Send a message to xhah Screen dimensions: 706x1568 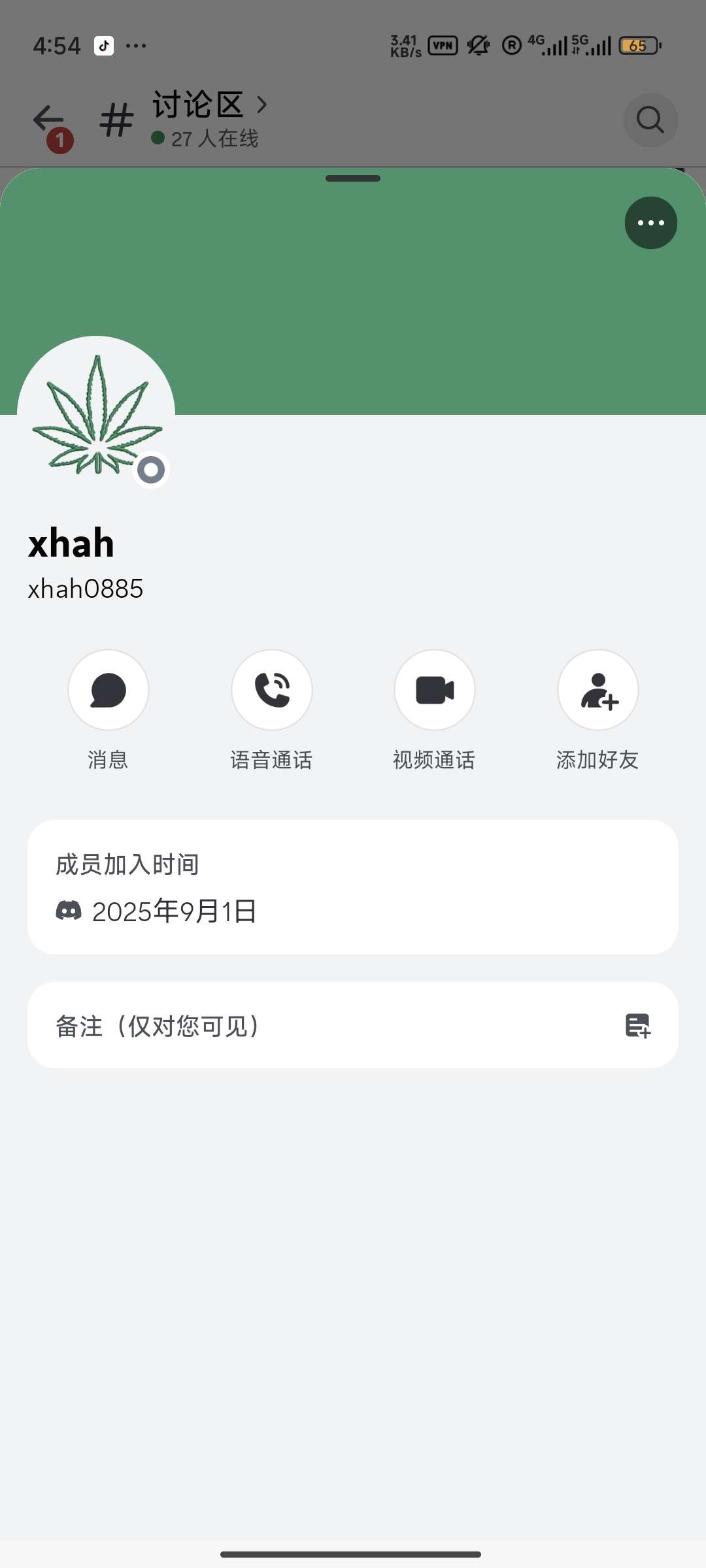109,690
